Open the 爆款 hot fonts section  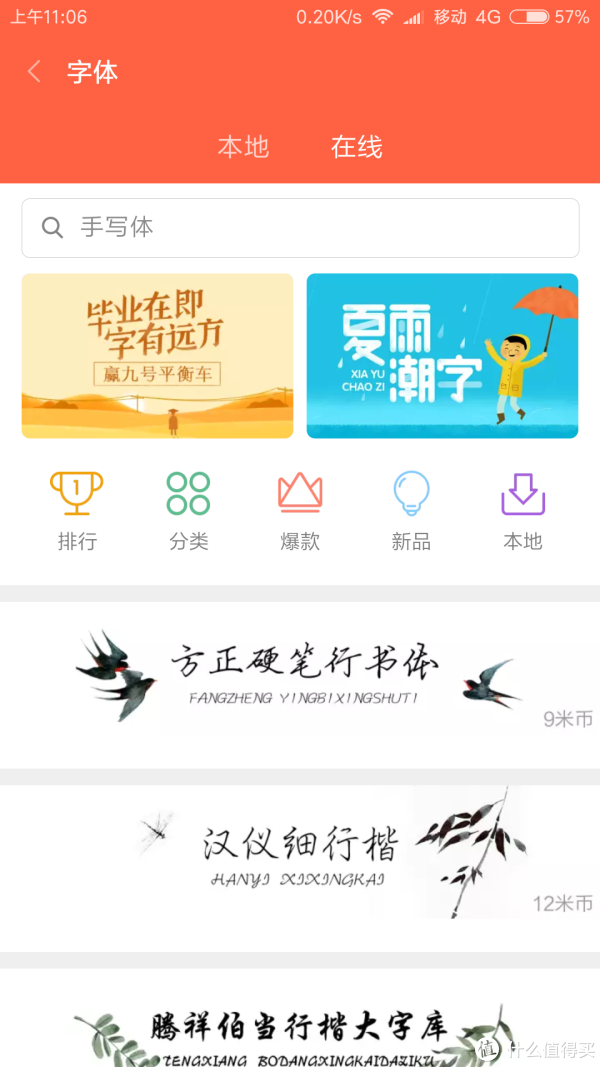300,511
